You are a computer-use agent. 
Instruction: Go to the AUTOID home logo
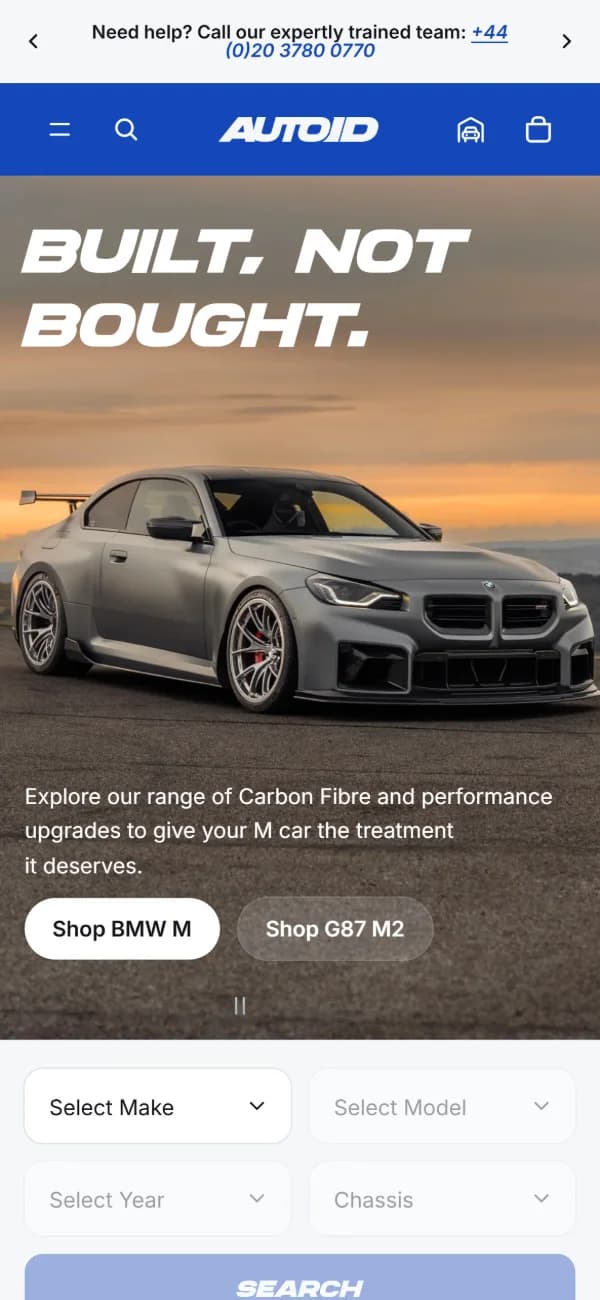(x=299, y=130)
